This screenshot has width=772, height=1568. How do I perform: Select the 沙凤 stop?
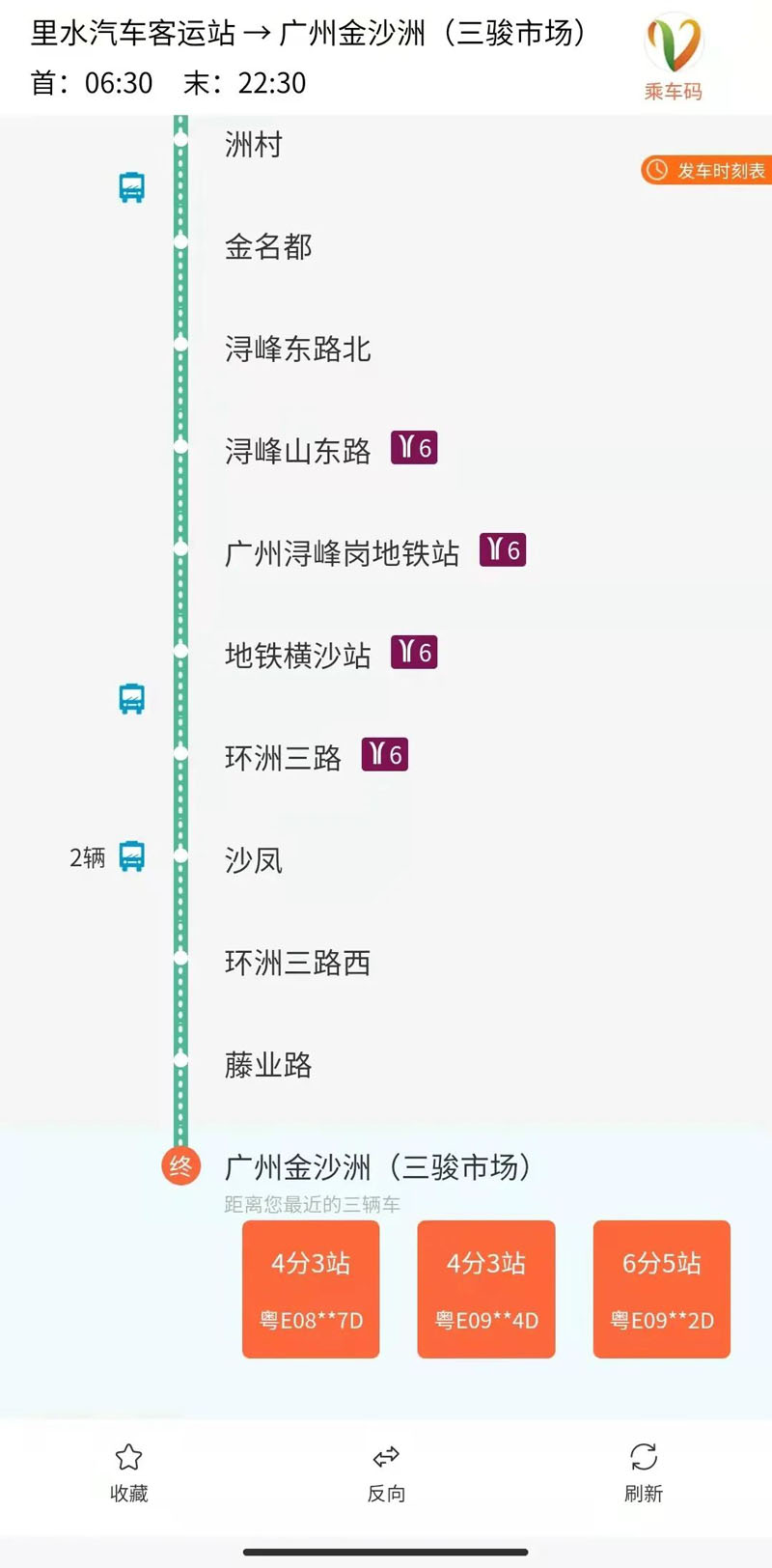tap(254, 860)
